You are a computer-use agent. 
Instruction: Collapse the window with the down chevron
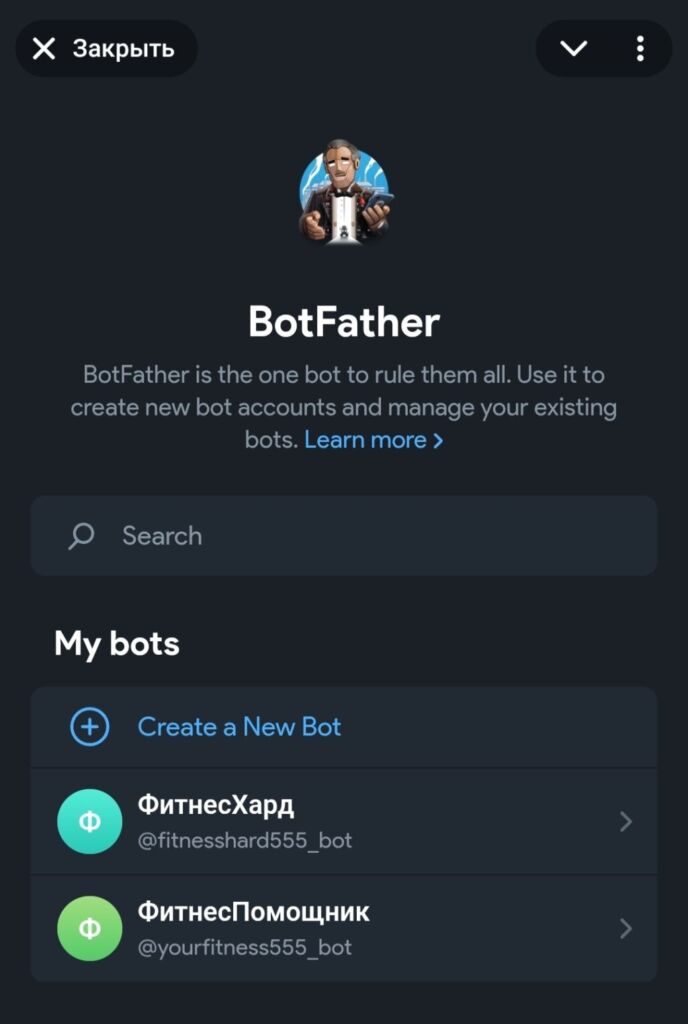(573, 48)
